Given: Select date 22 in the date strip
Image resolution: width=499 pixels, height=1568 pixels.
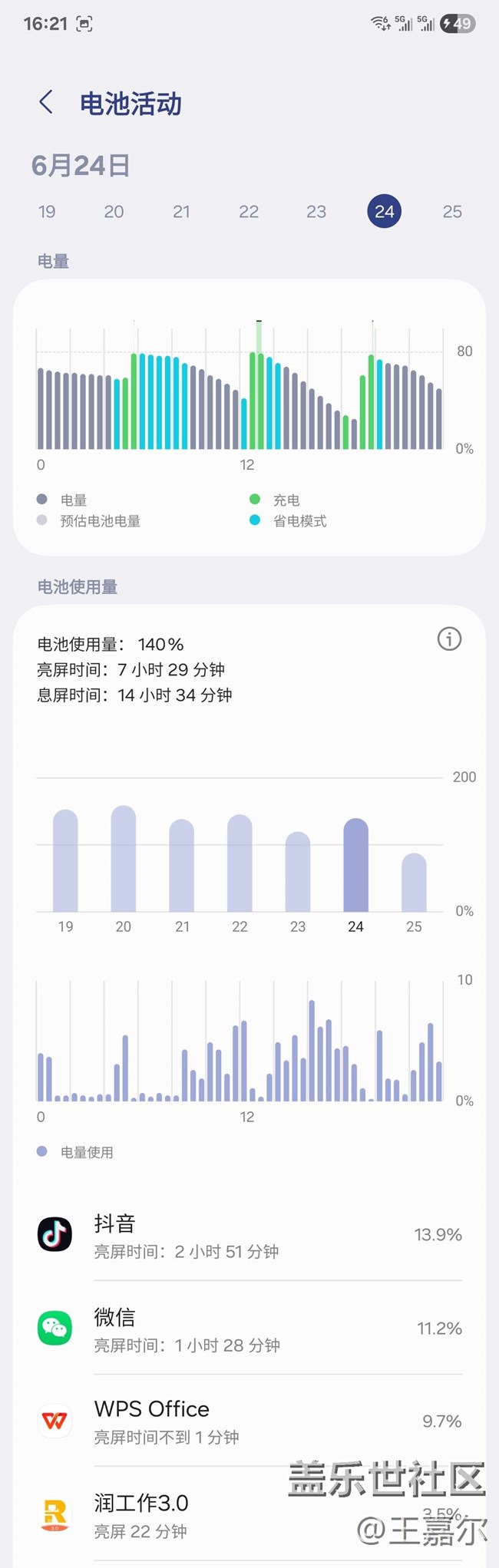Looking at the screenshot, I should point(249,212).
